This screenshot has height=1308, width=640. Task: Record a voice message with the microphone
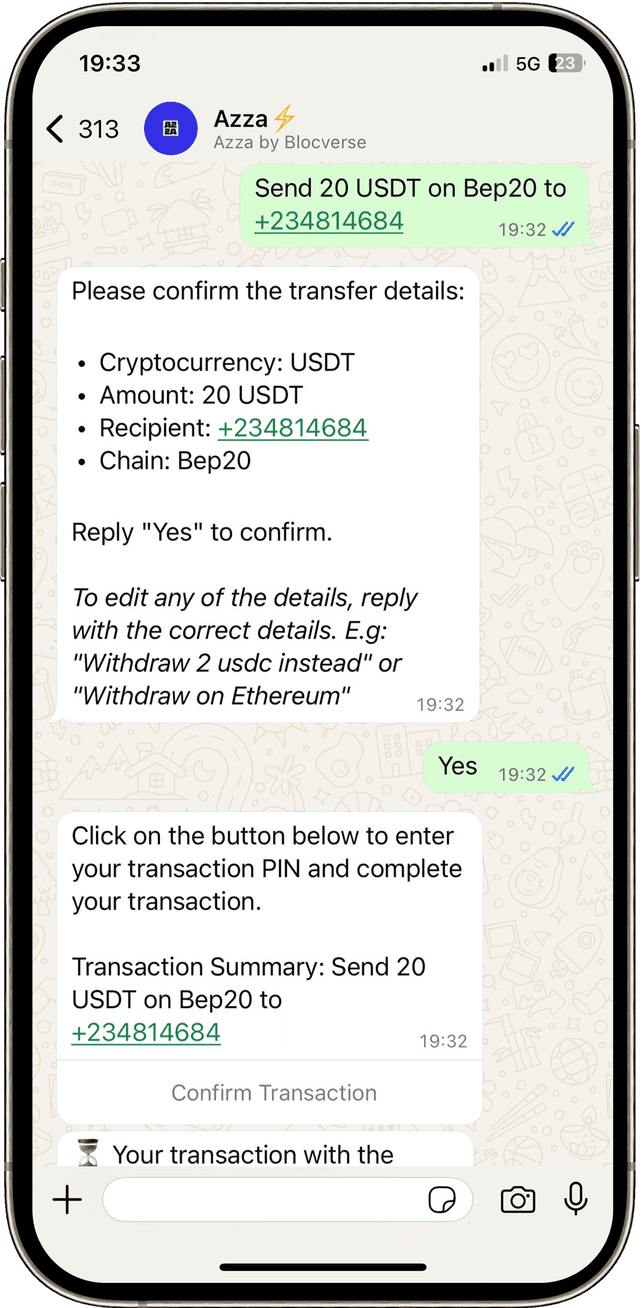click(x=576, y=1199)
